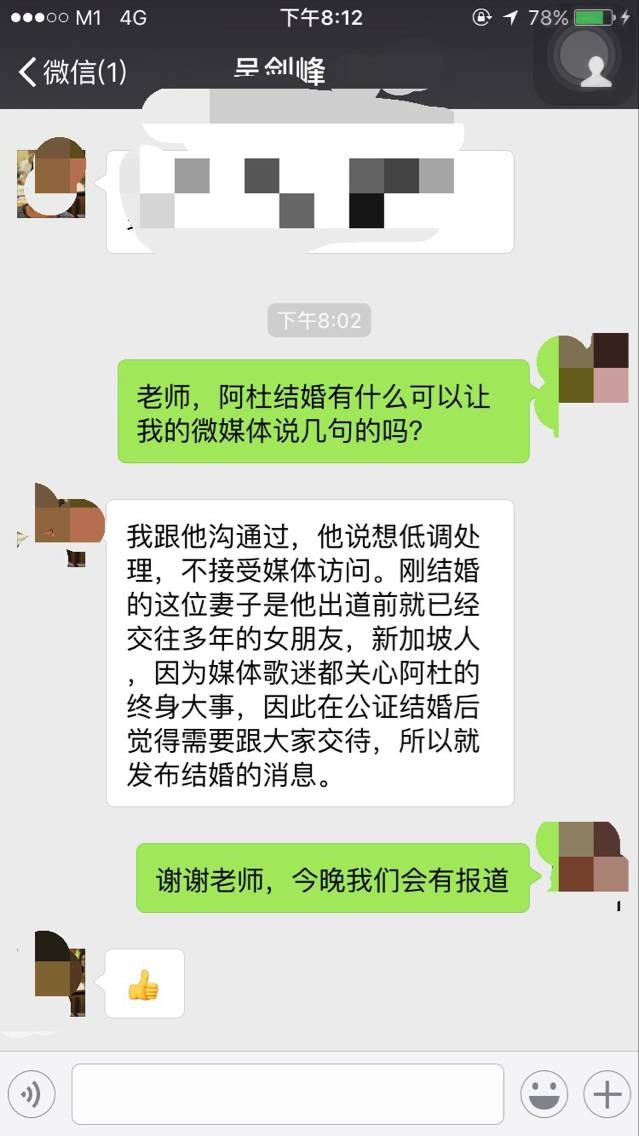639x1136 pixels.
Task: Switch to voice message input
Action: [x=31, y=1095]
